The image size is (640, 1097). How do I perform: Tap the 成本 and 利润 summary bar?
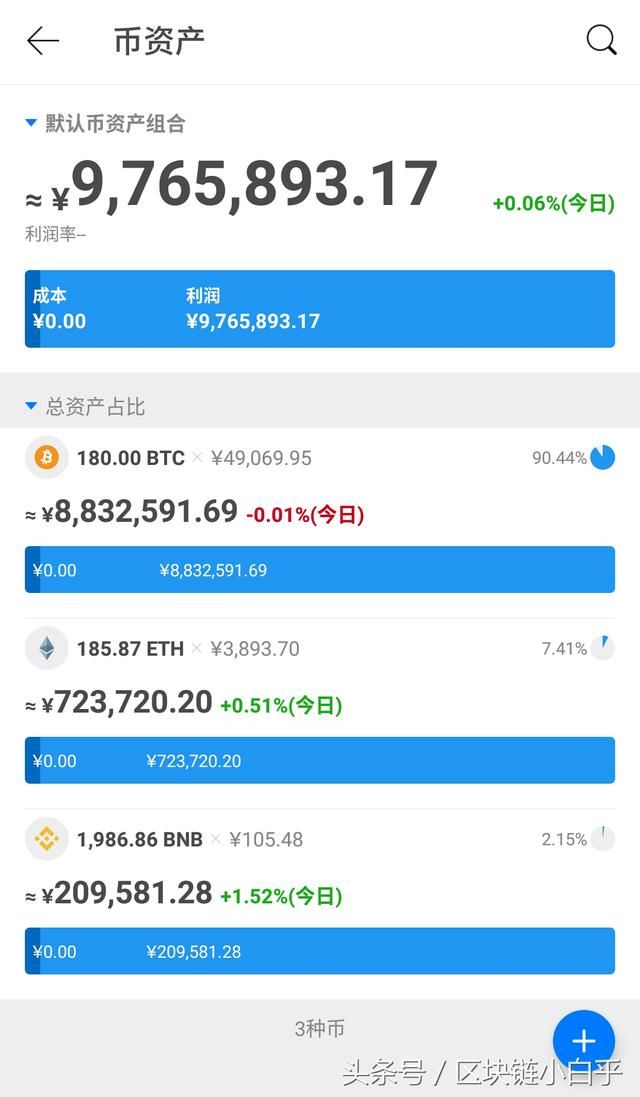[320, 309]
